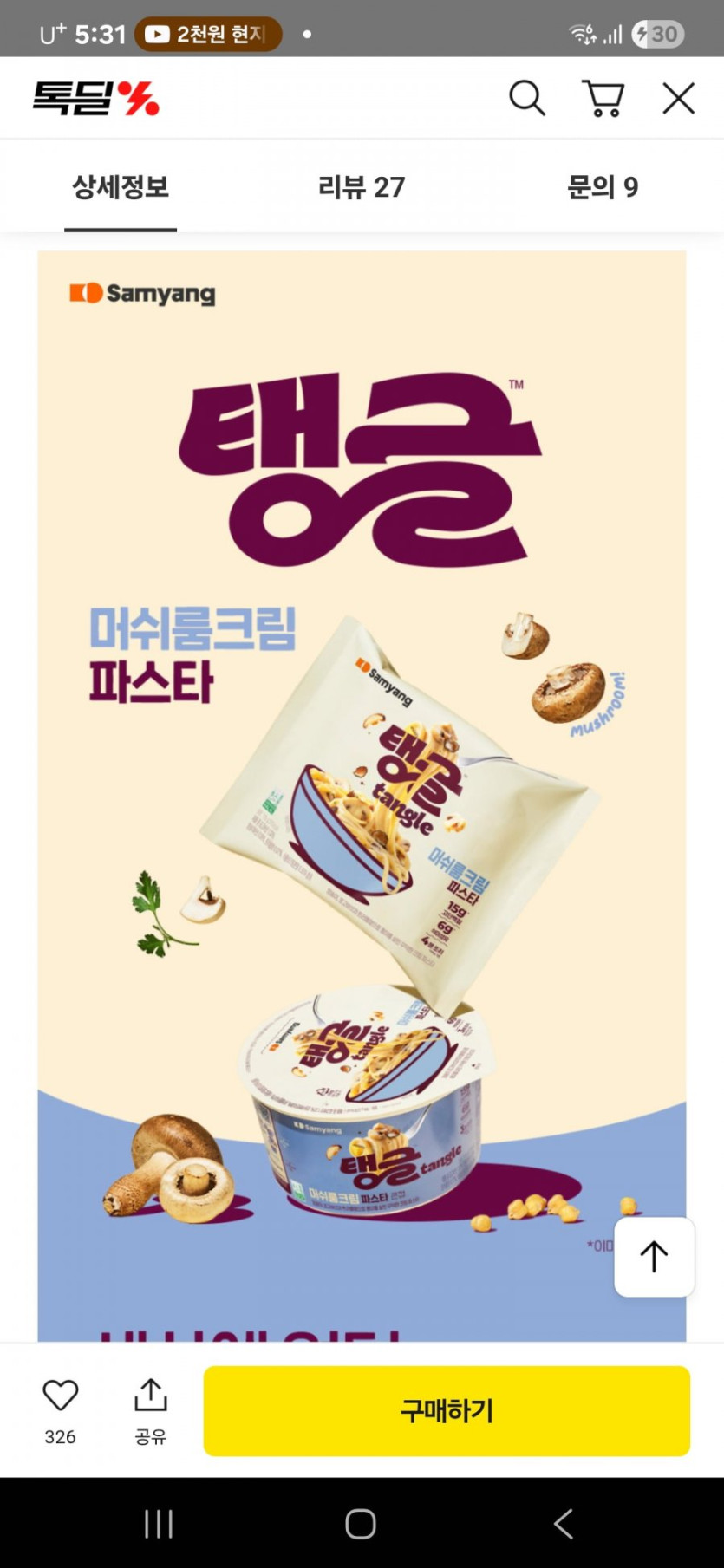Switch to the 문의 9 tab
This screenshot has width=724, height=1568.
pos(603,187)
